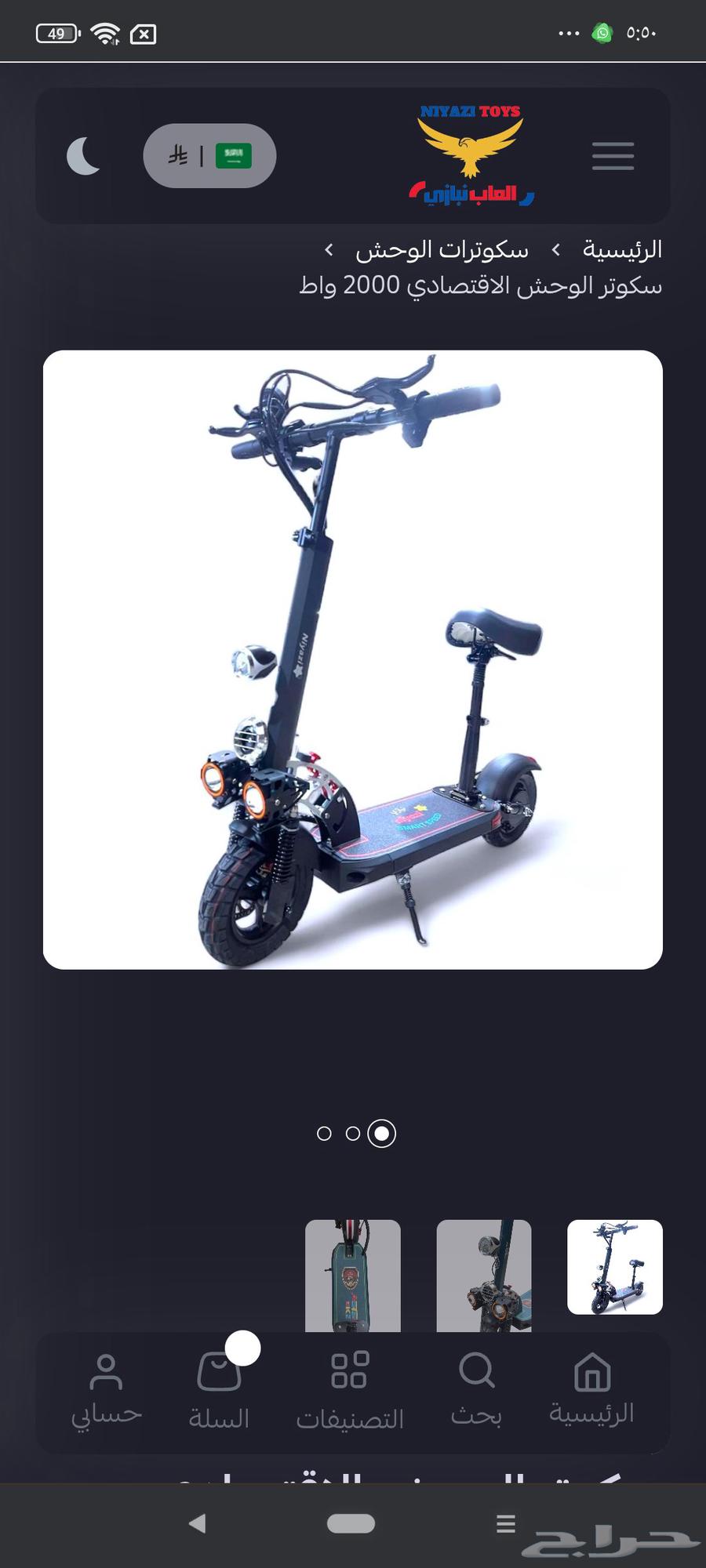Image resolution: width=706 pixels, height=1568 pixels.
Task: Open the country and currency selector
Action: [x=209, y=156]
